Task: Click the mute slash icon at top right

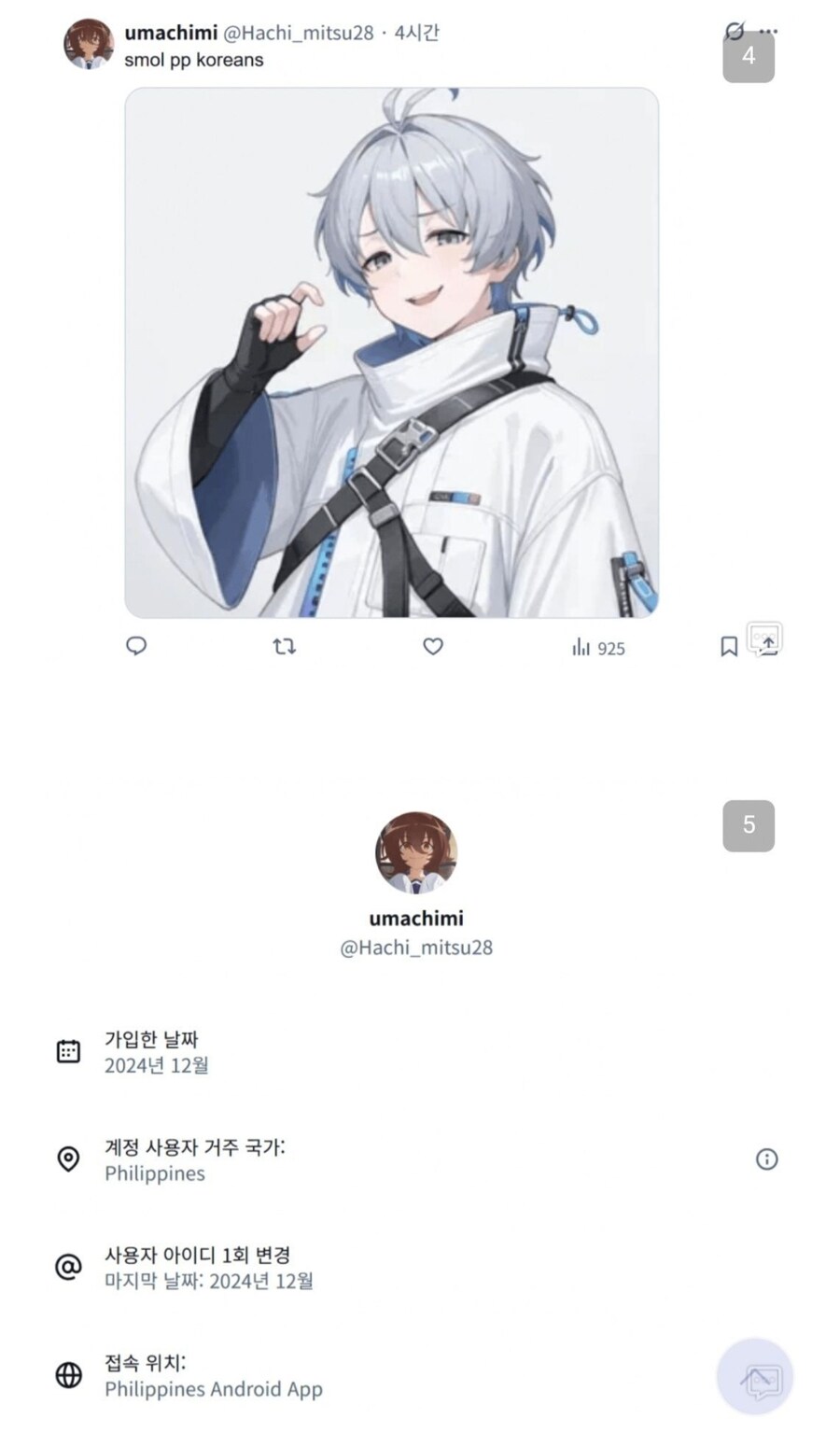Action: (x=736, y=31)
